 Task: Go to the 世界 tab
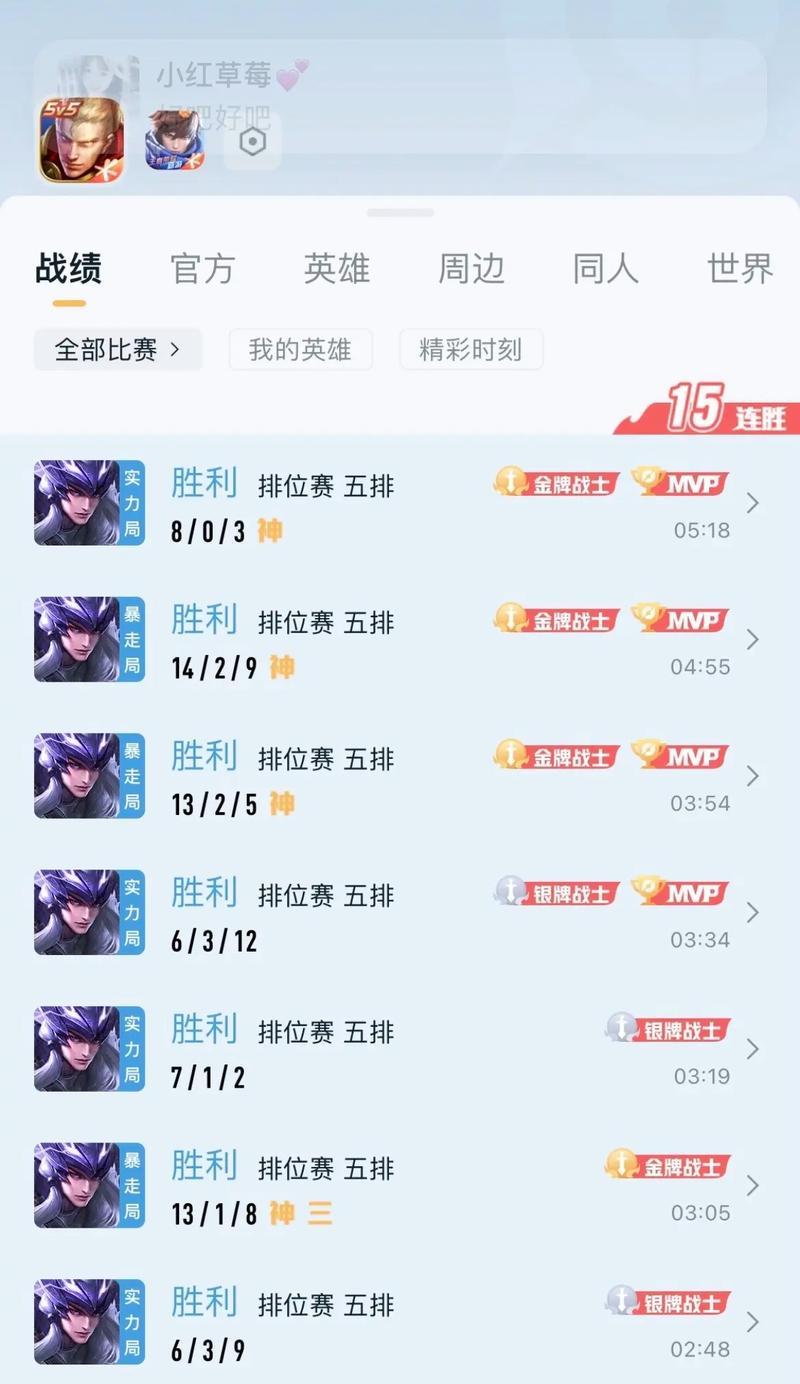739,269
